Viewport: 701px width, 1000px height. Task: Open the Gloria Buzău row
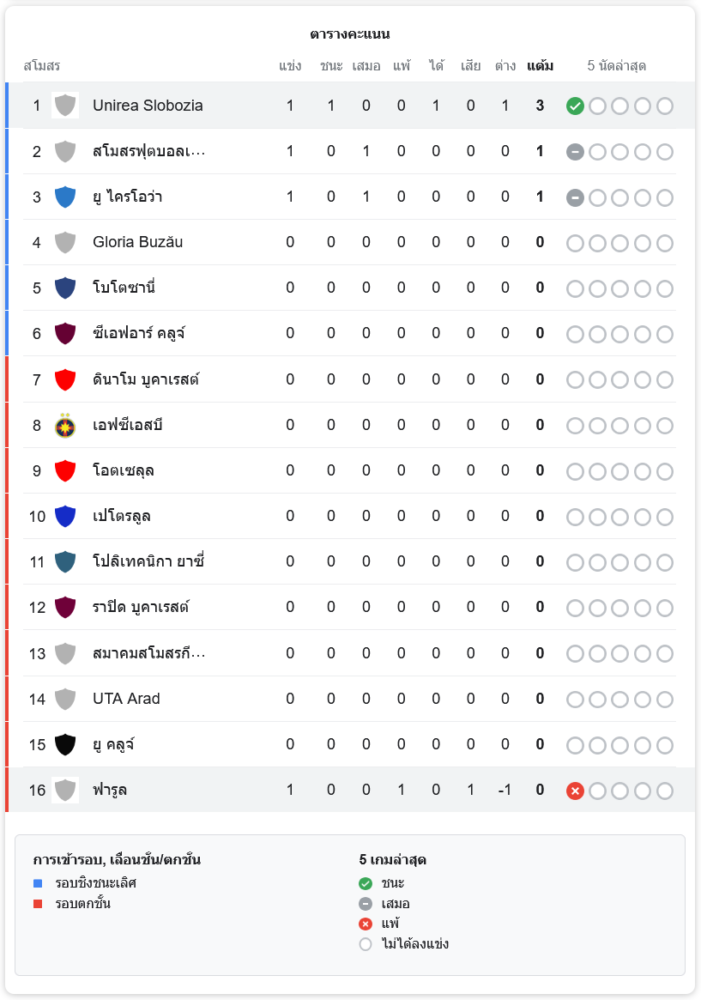click(138, 242)
